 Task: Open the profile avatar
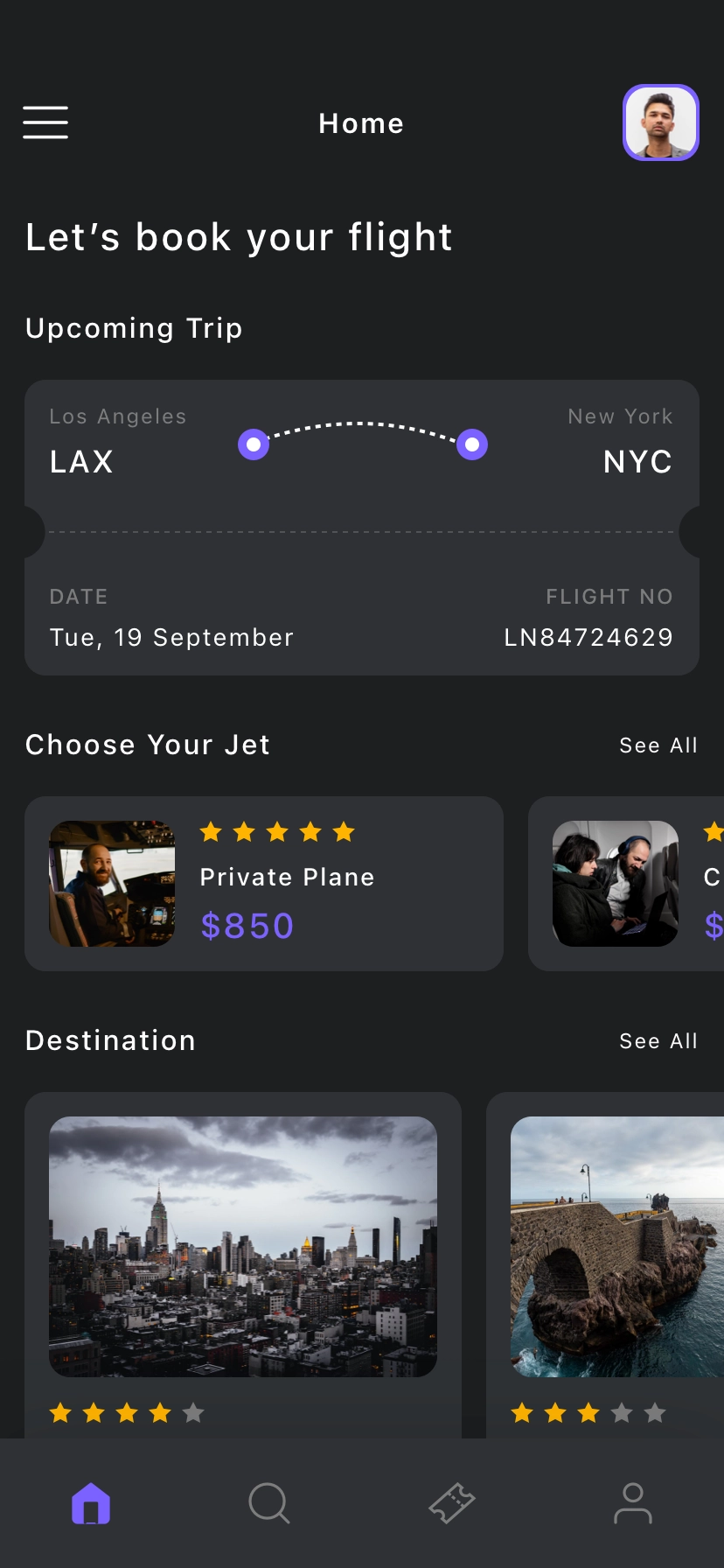(660, 122)
